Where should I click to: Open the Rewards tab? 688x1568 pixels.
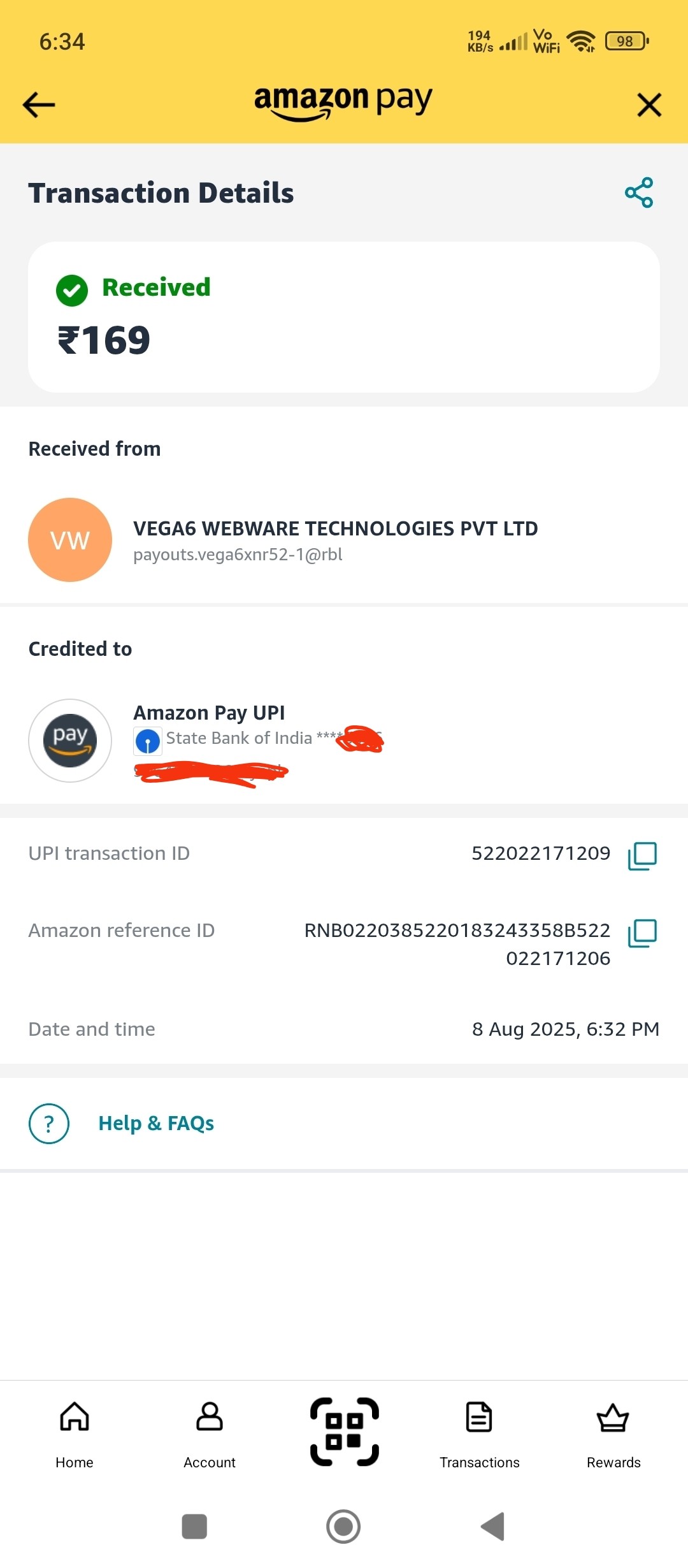(613, 1432)
